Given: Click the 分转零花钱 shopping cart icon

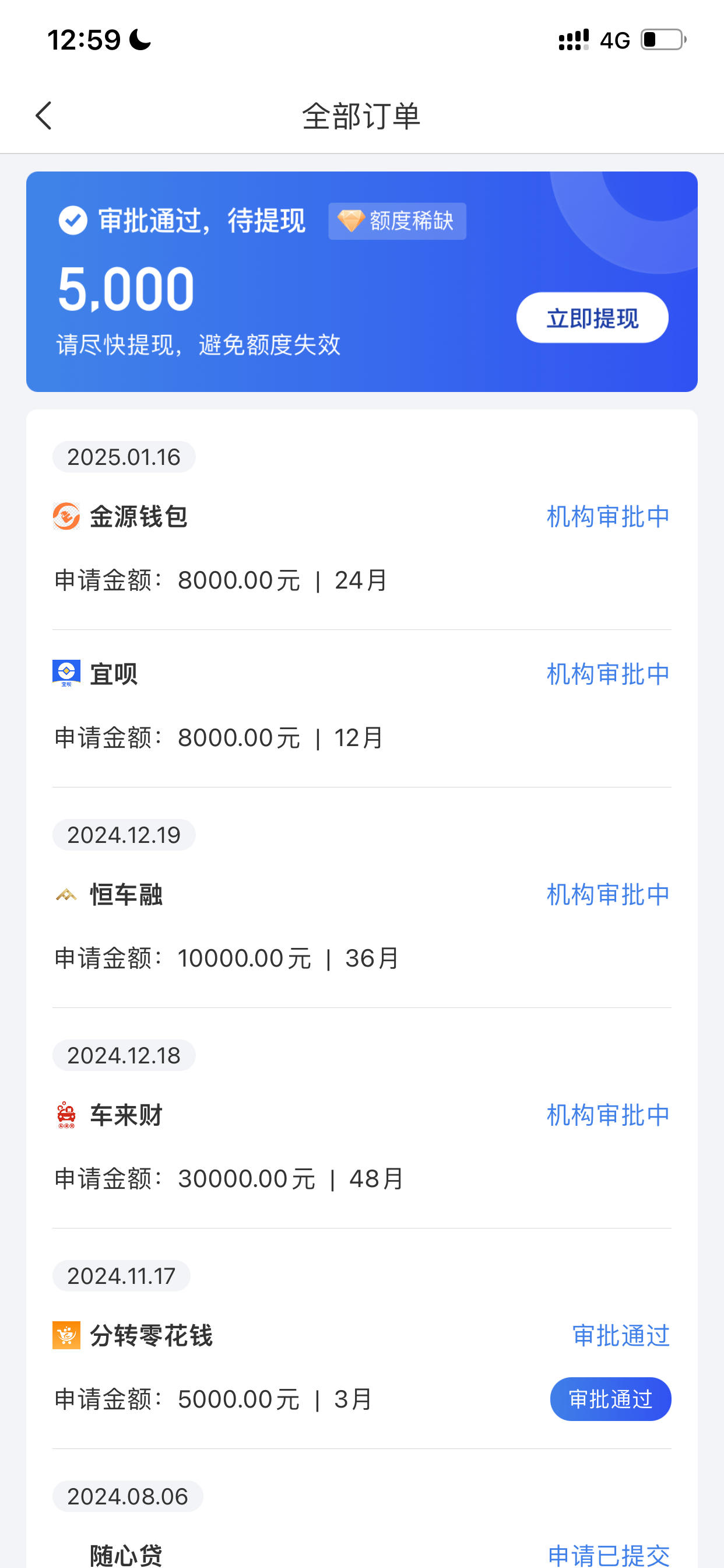Looking at the screenshot, I should tap(66, 1335).
